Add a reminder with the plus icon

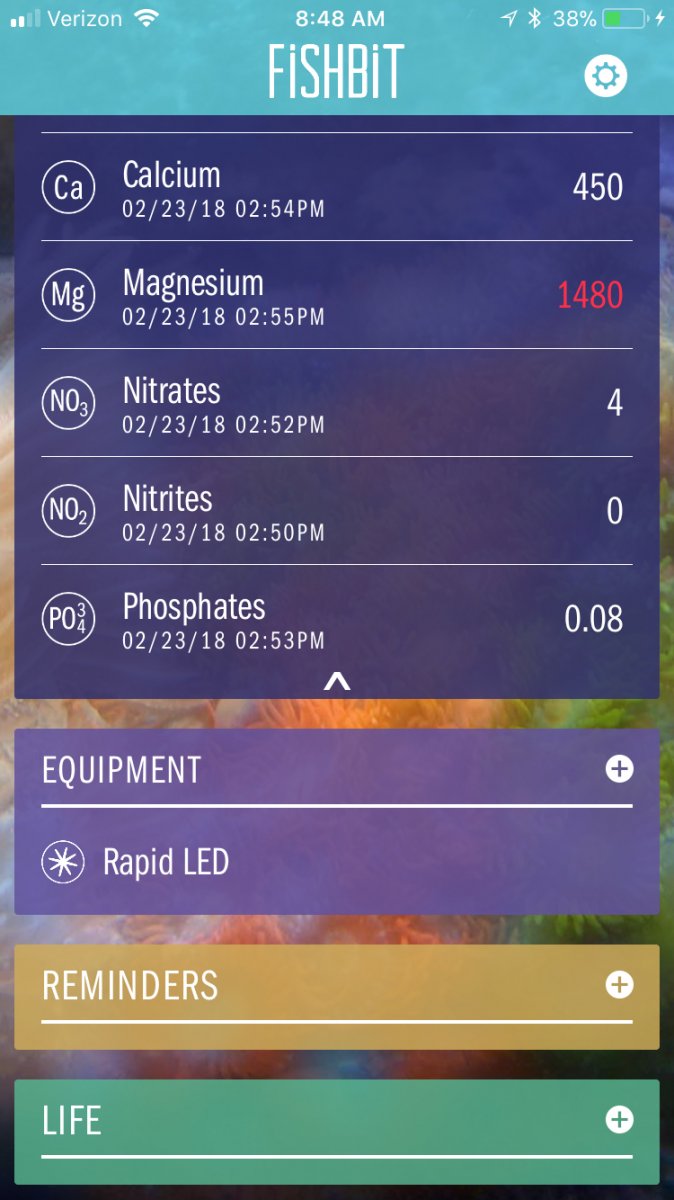619,985
